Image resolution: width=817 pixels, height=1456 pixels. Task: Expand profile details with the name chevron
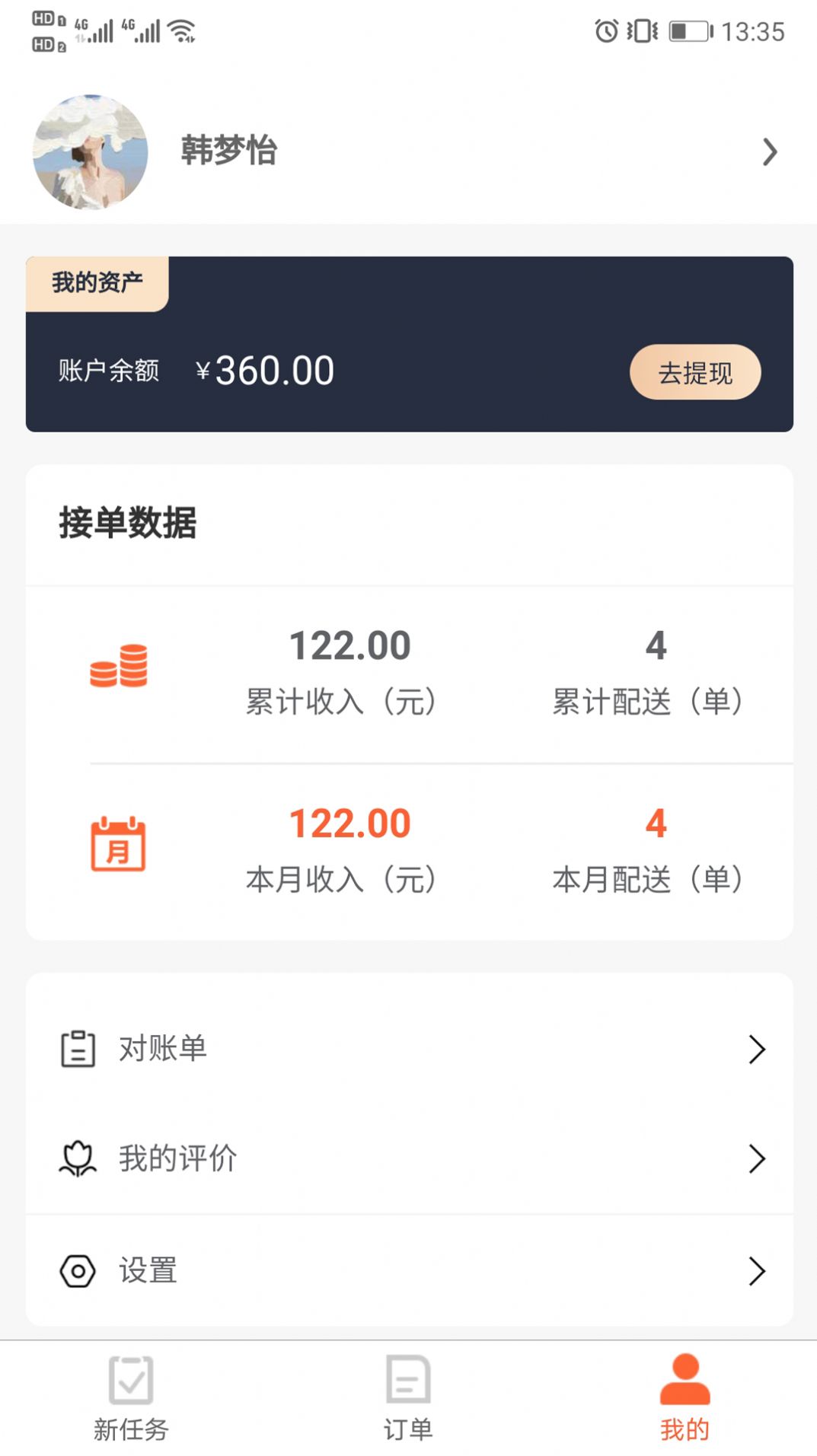click(x=768, y=151)
